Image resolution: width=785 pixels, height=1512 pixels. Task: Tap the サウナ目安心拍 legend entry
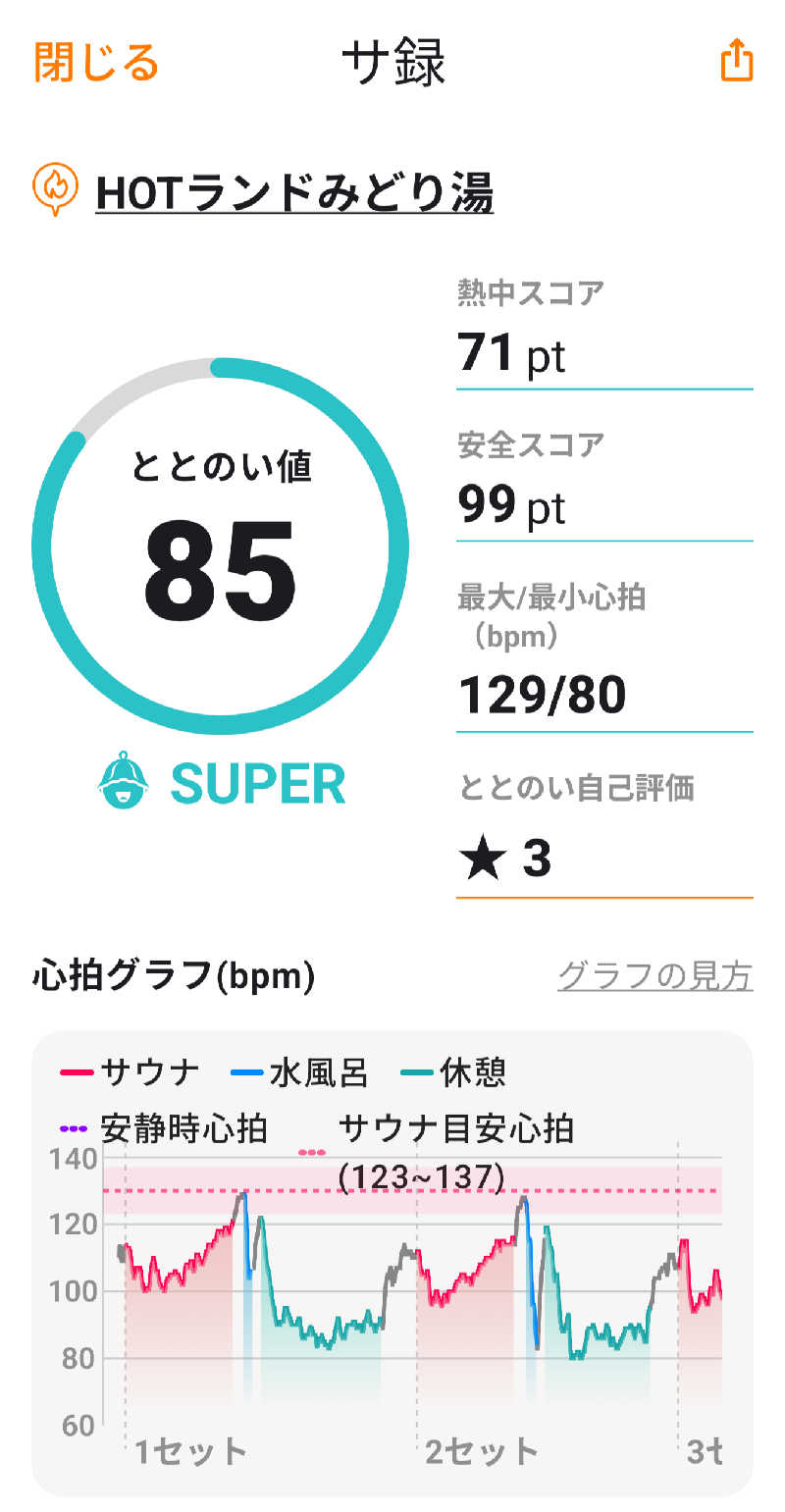[x=459, y=1130]
